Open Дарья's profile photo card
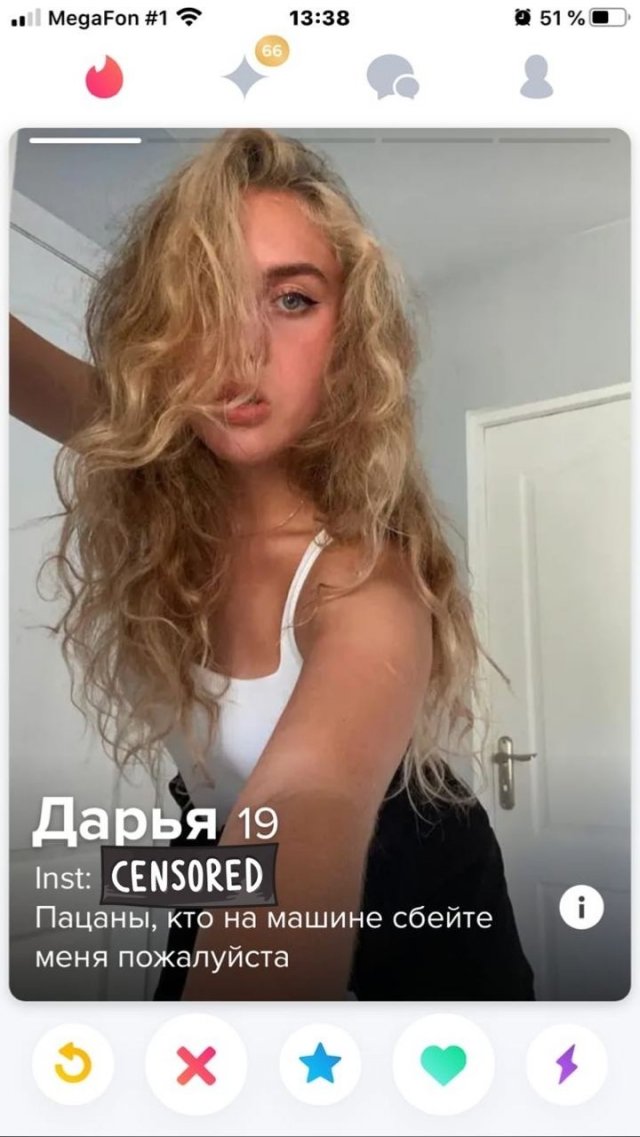Image resolution: width=640 pixels, height=1137 pixels. [320, 500]
